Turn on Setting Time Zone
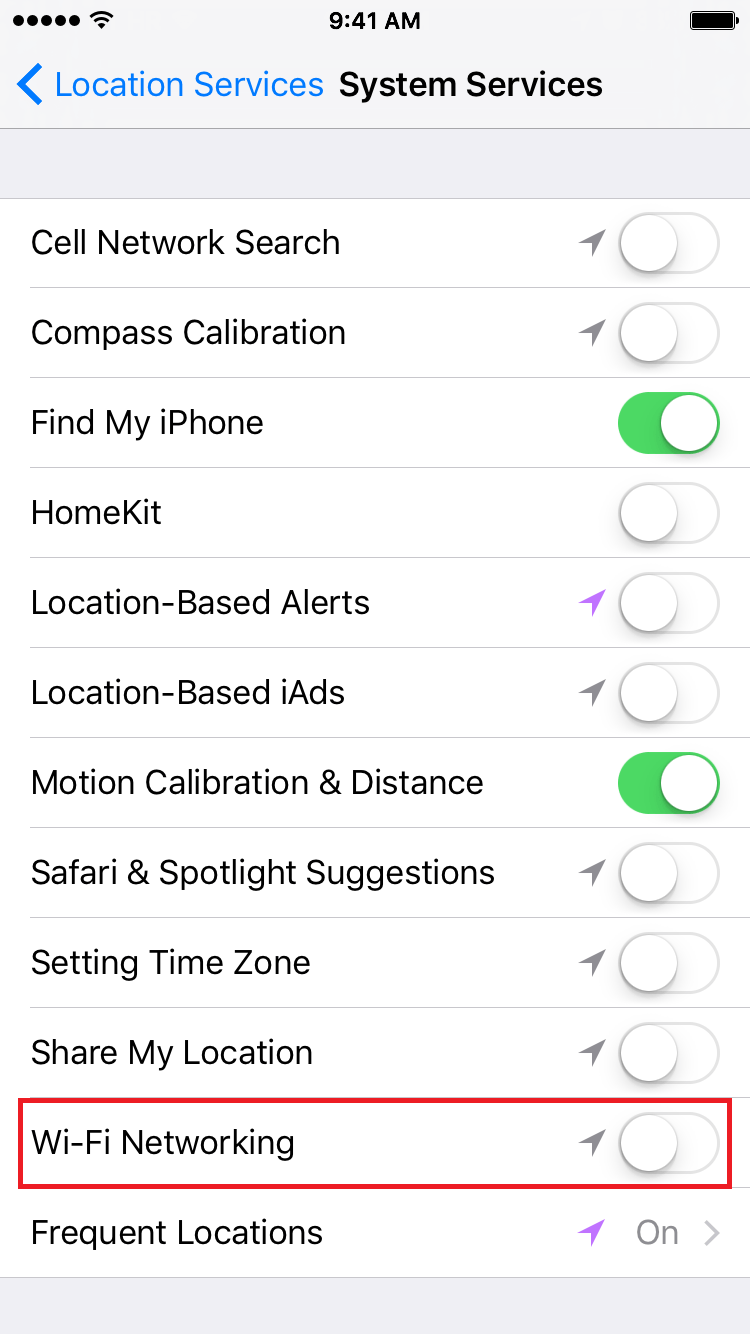 (669, 963)
